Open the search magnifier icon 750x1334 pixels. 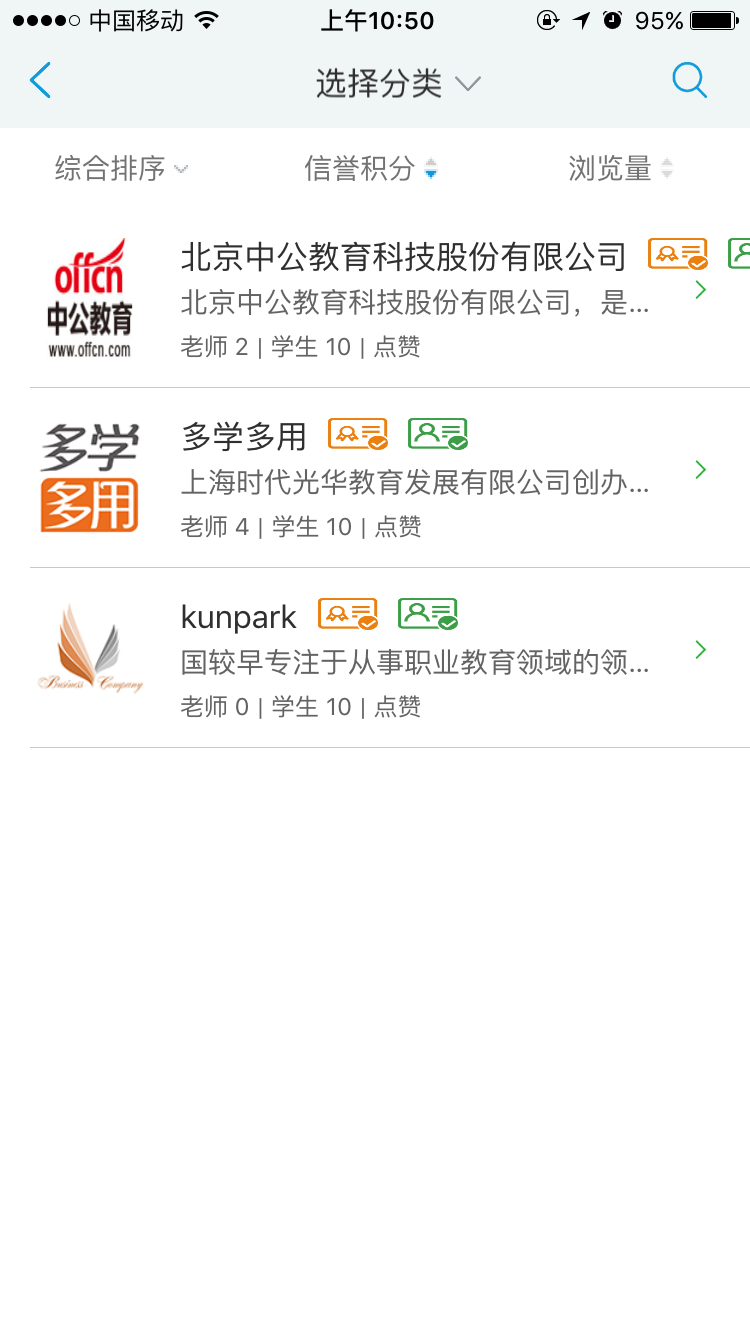(x=690, y=80)
